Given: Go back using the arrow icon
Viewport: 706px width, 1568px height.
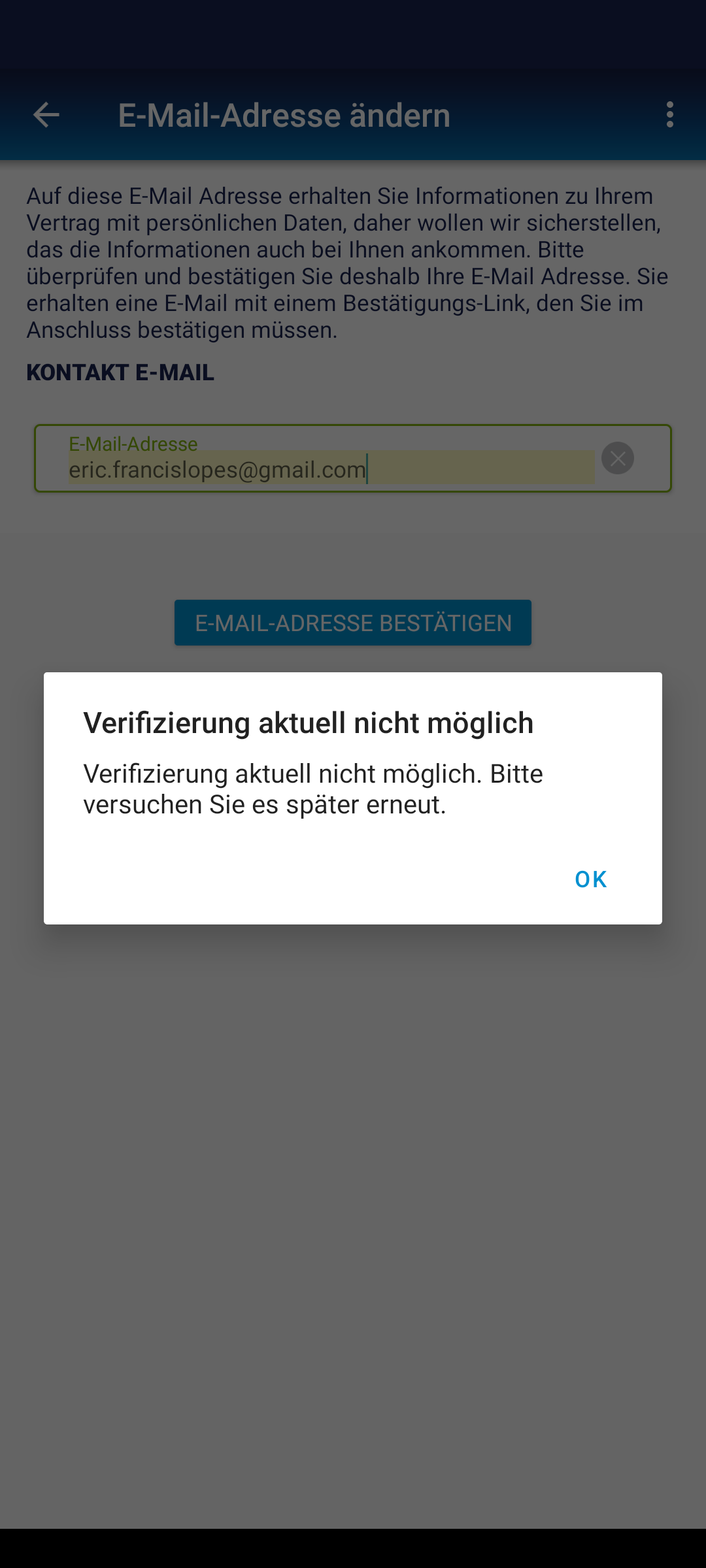Looking at the screenshot, I should [x=46, y=115].
